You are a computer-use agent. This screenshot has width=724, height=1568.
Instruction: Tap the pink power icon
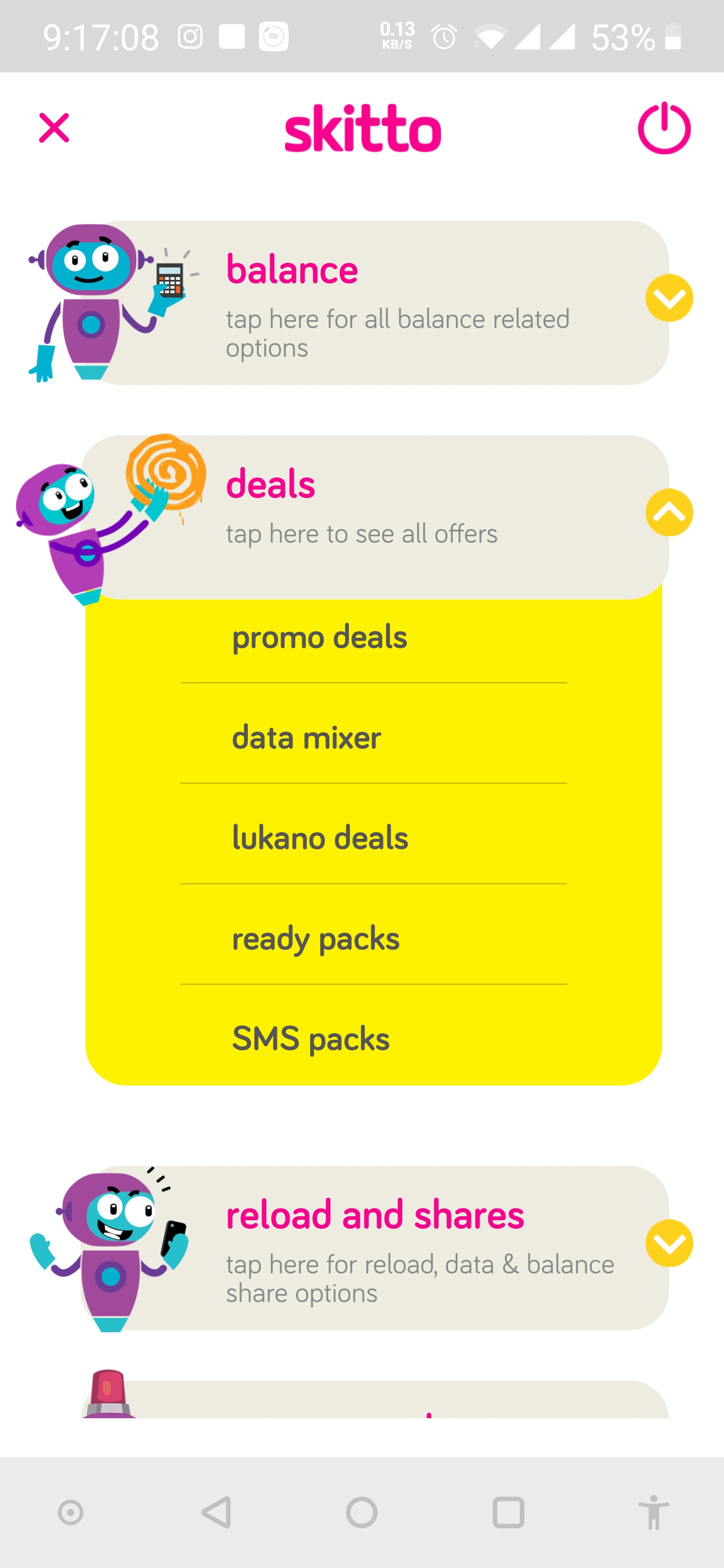(664, 128)
